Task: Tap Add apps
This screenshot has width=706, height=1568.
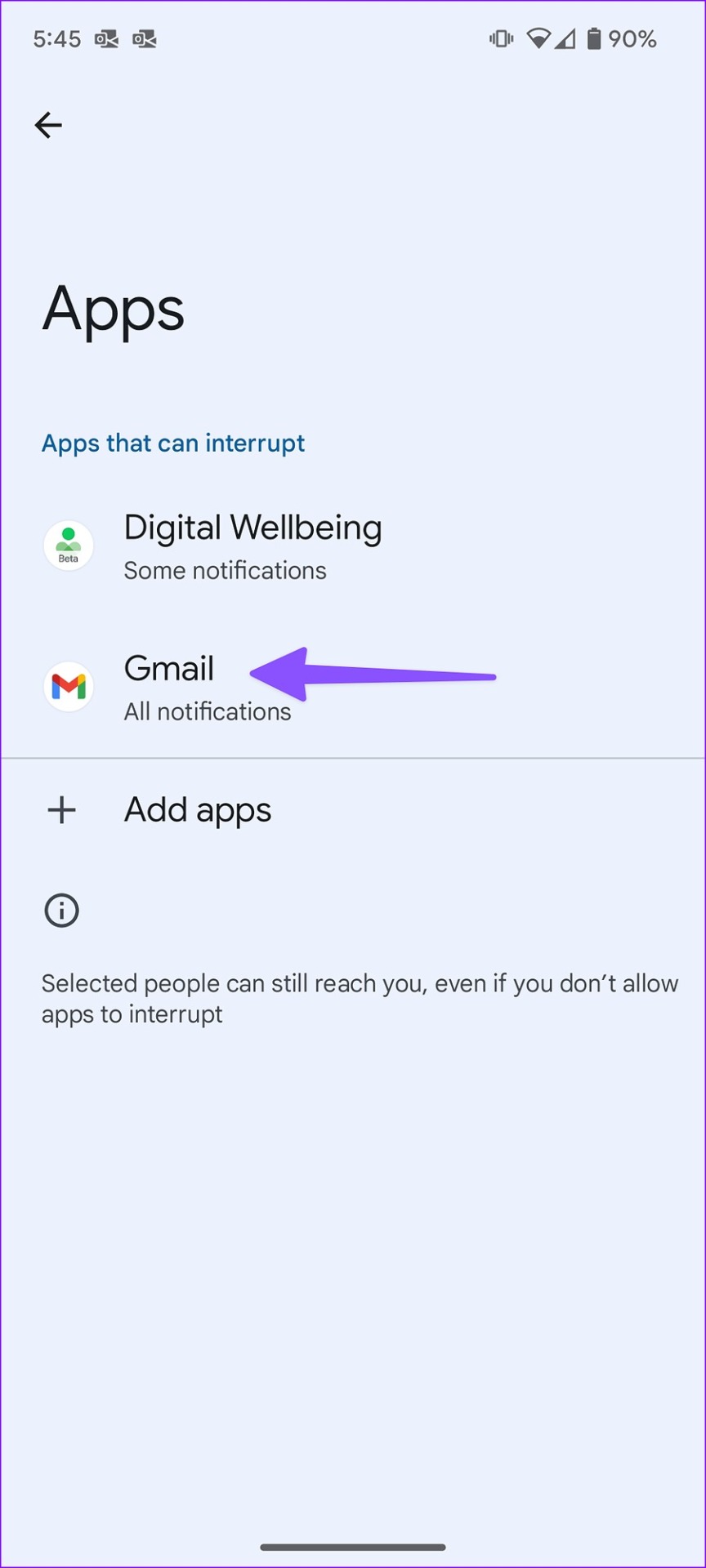Action: click(x=353, y=810)
